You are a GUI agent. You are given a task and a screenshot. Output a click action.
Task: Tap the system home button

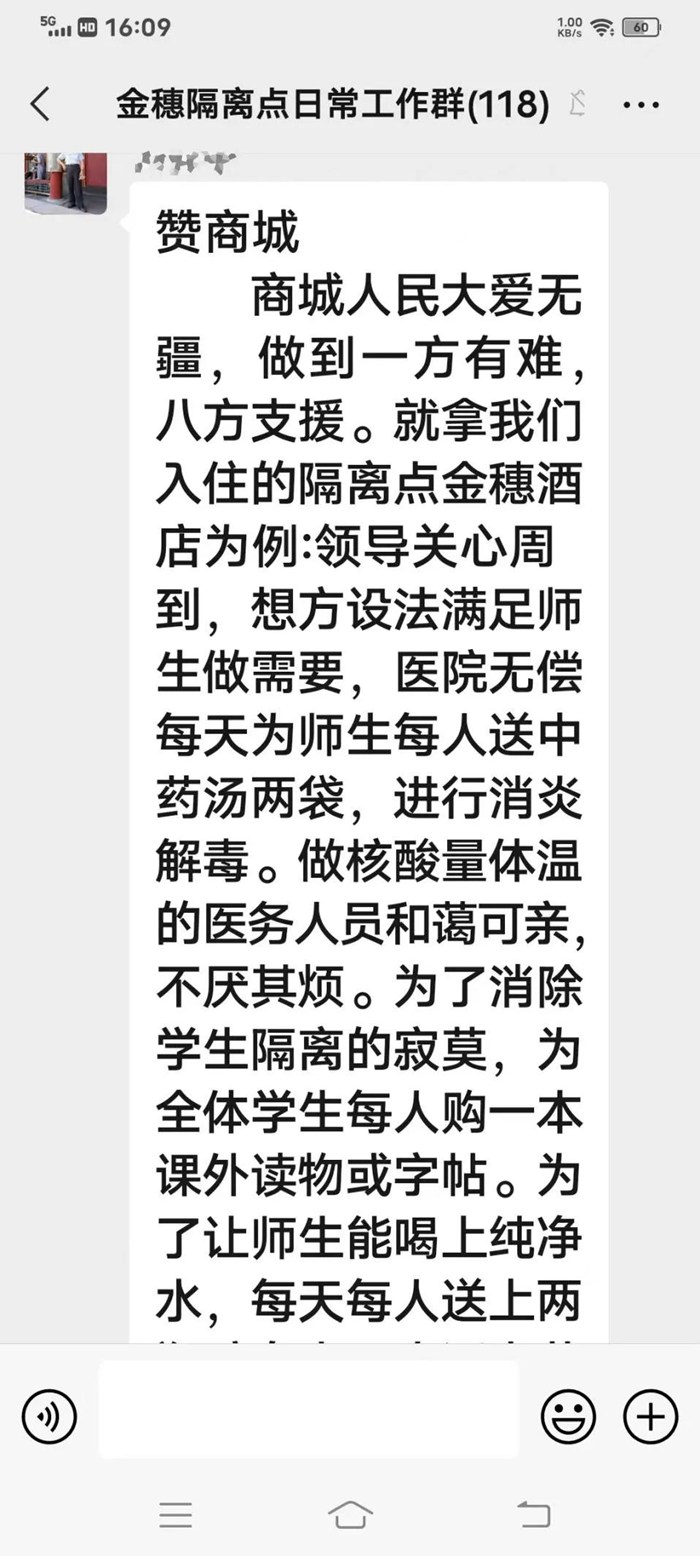[350, 1514]
